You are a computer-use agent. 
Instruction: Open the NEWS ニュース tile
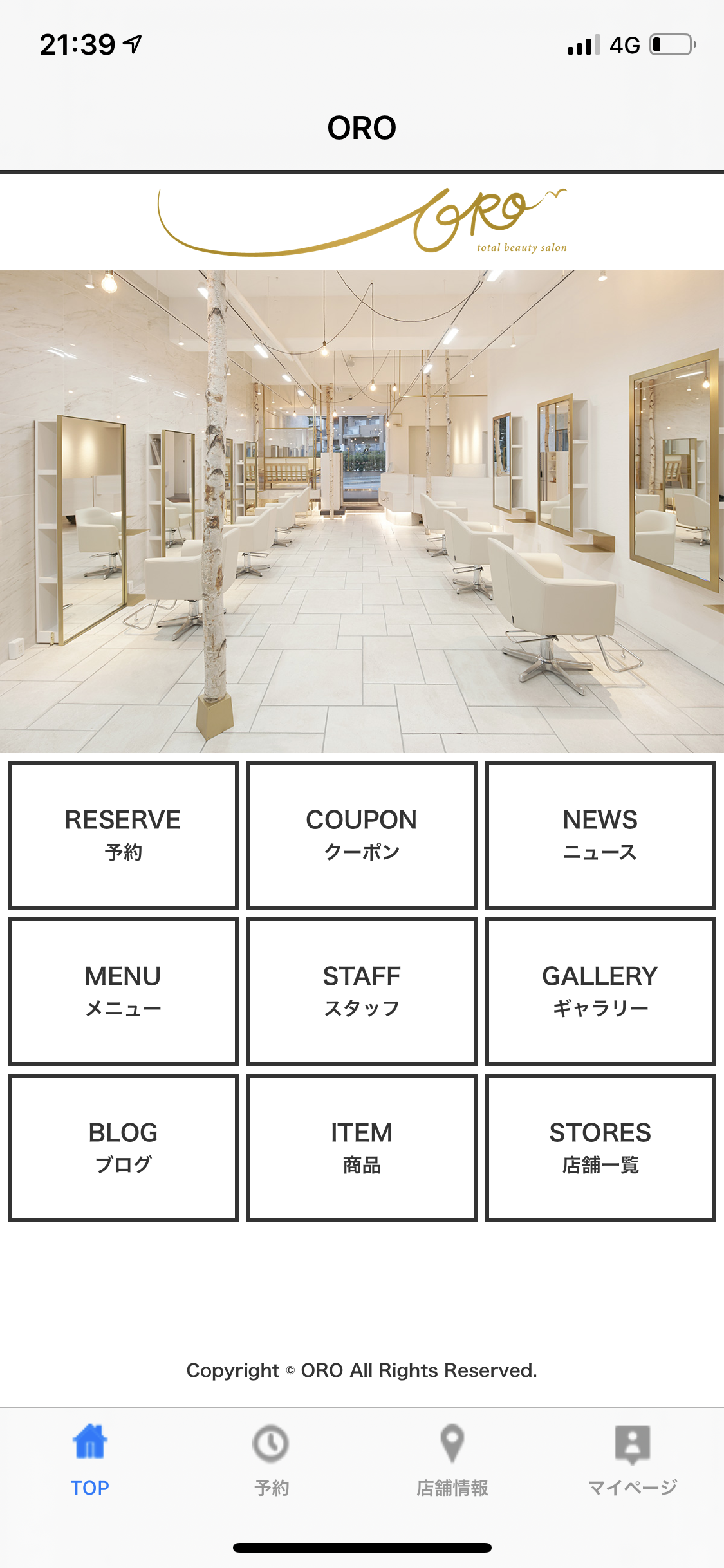tap(600, 835)
